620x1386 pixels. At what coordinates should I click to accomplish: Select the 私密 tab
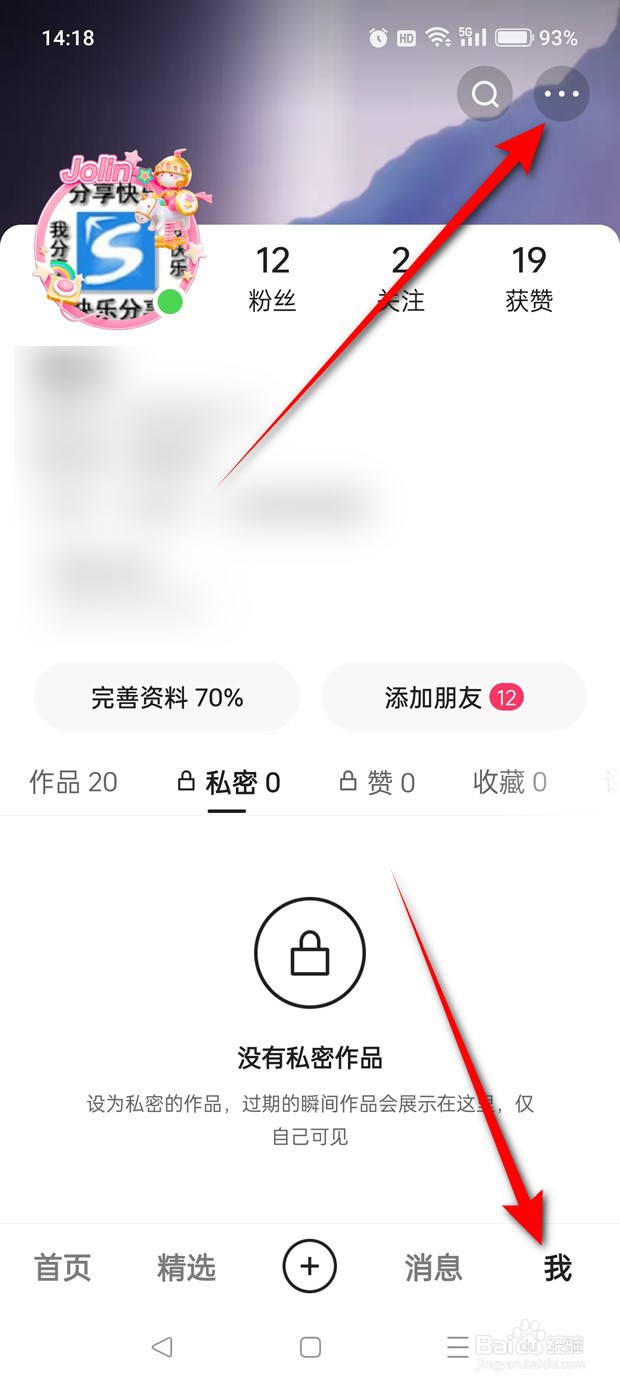click(228, 782)
